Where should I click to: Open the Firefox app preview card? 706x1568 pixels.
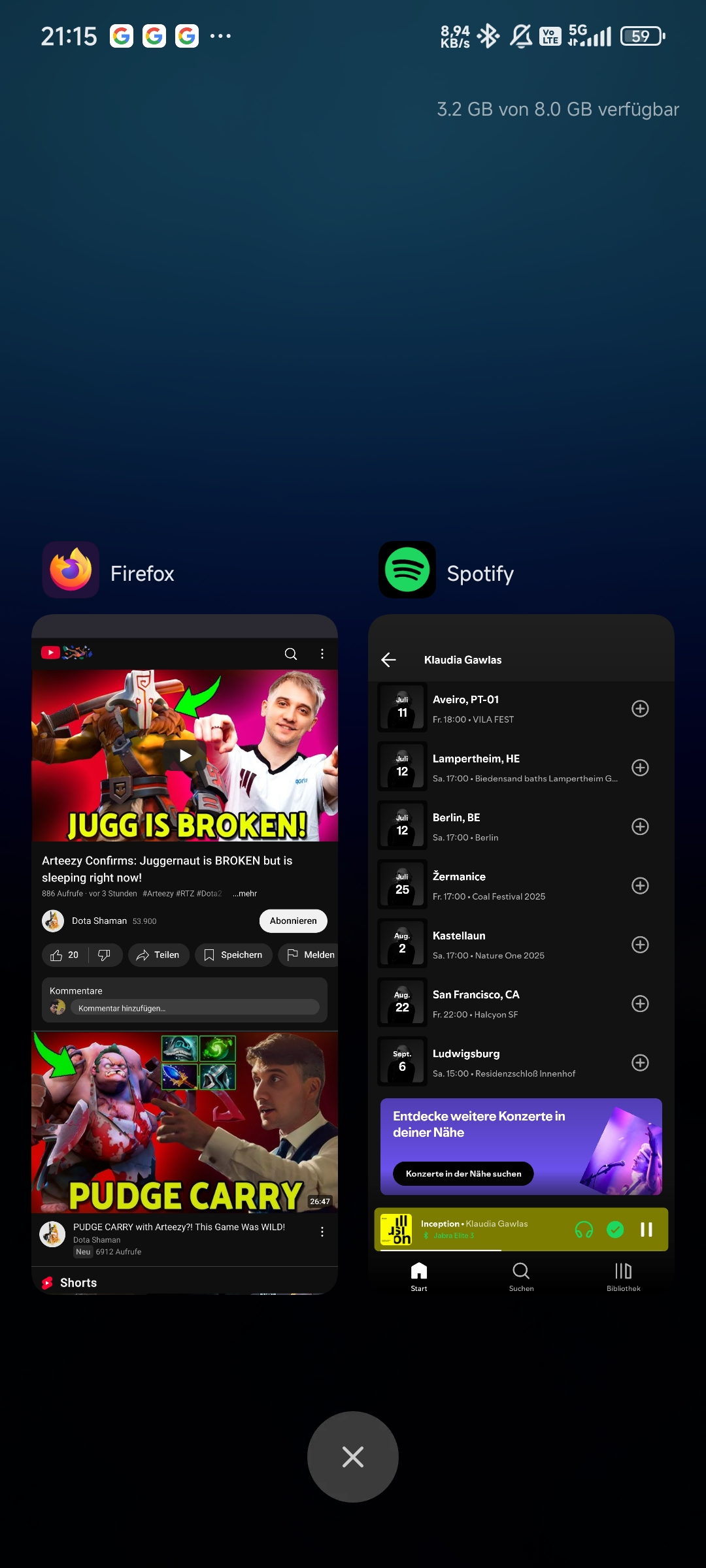[184, 954]
